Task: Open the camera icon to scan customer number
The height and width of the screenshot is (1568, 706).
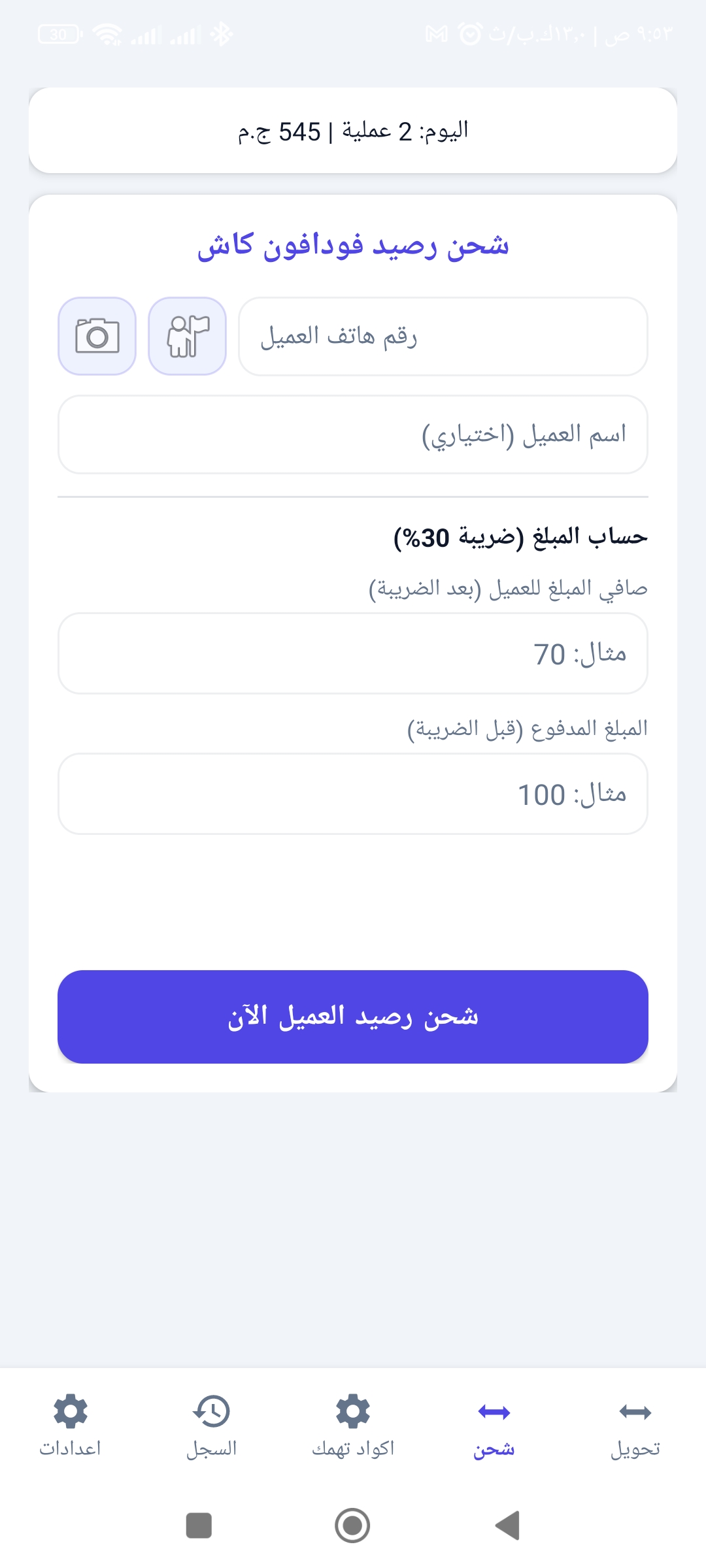Action: [x=97, y=335]
